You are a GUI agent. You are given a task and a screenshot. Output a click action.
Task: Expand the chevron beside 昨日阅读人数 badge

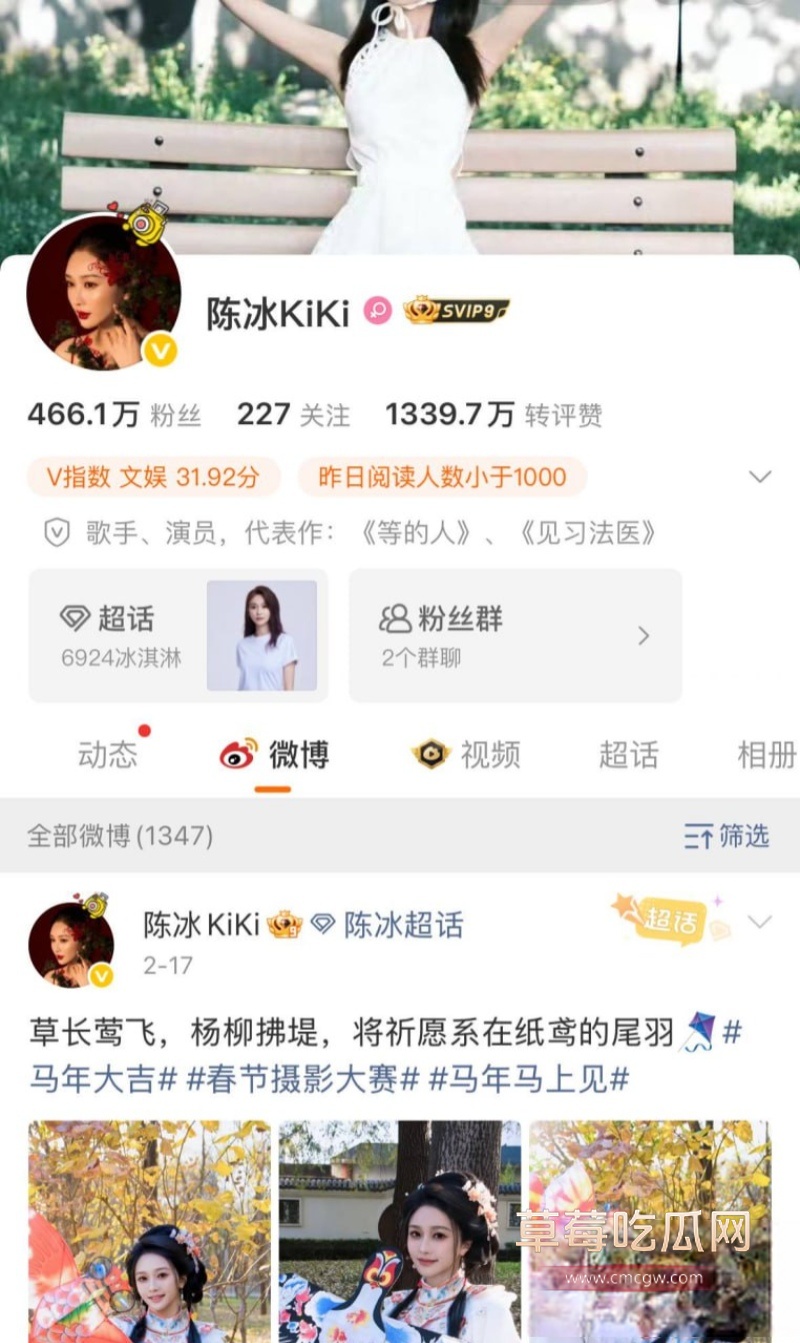[x=762, y=478]
